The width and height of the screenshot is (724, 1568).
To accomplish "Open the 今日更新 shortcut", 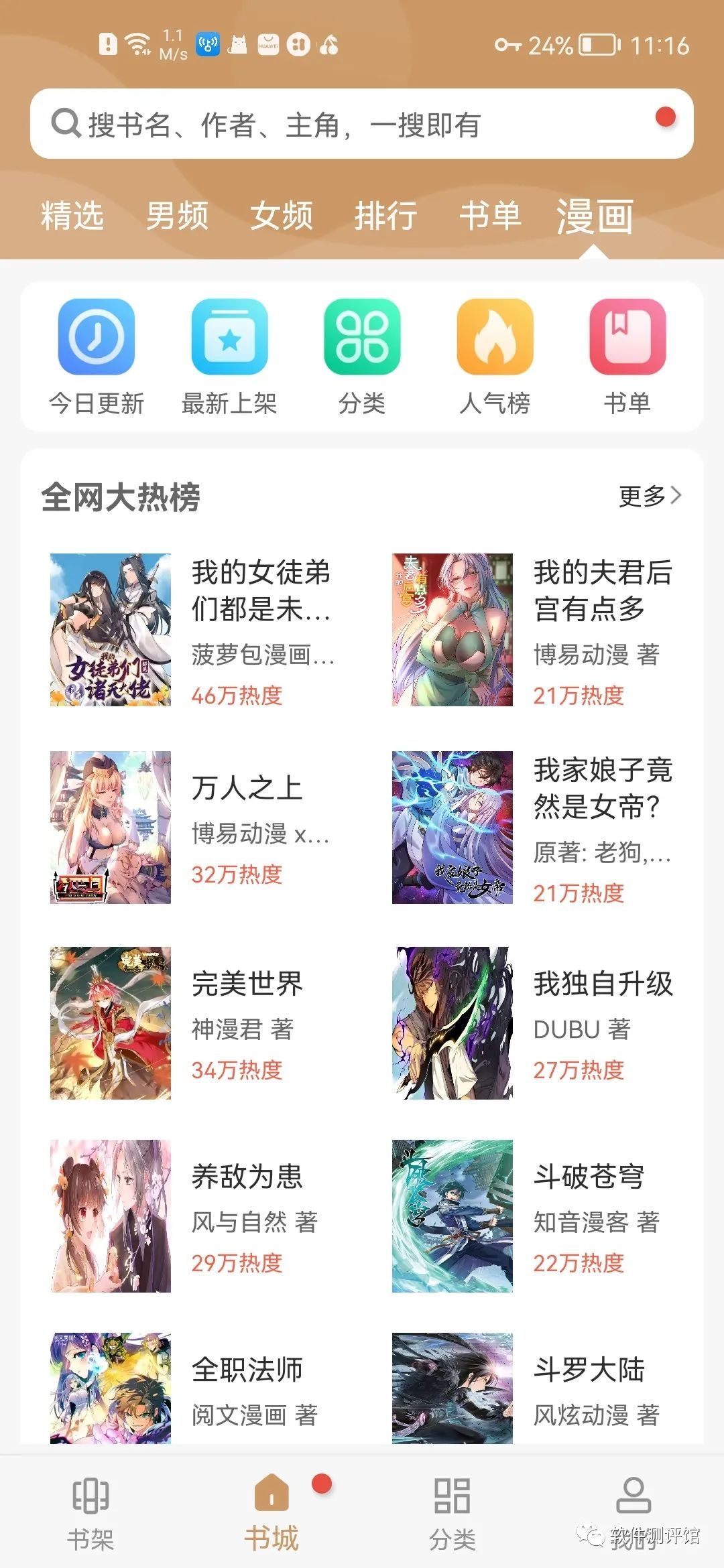I will (97, 356).
